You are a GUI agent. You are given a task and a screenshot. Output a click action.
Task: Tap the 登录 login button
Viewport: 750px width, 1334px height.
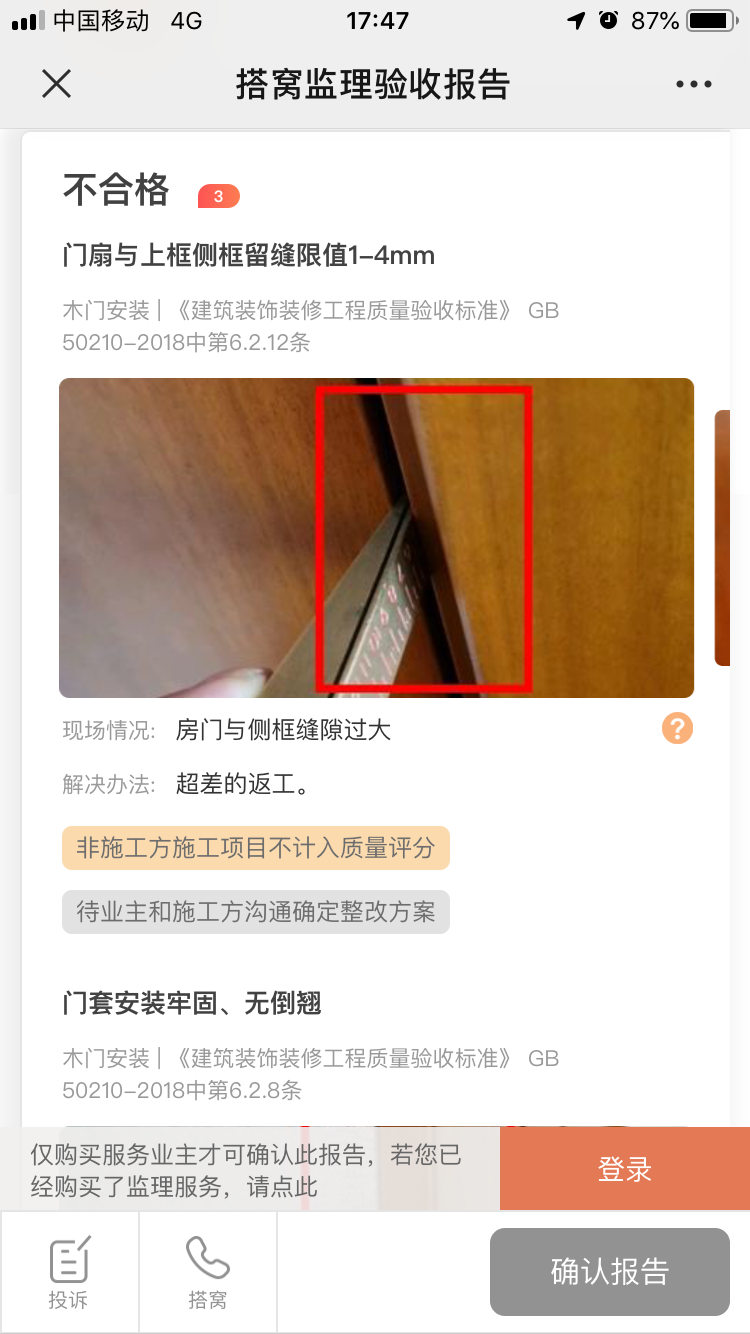(625, 1169)
